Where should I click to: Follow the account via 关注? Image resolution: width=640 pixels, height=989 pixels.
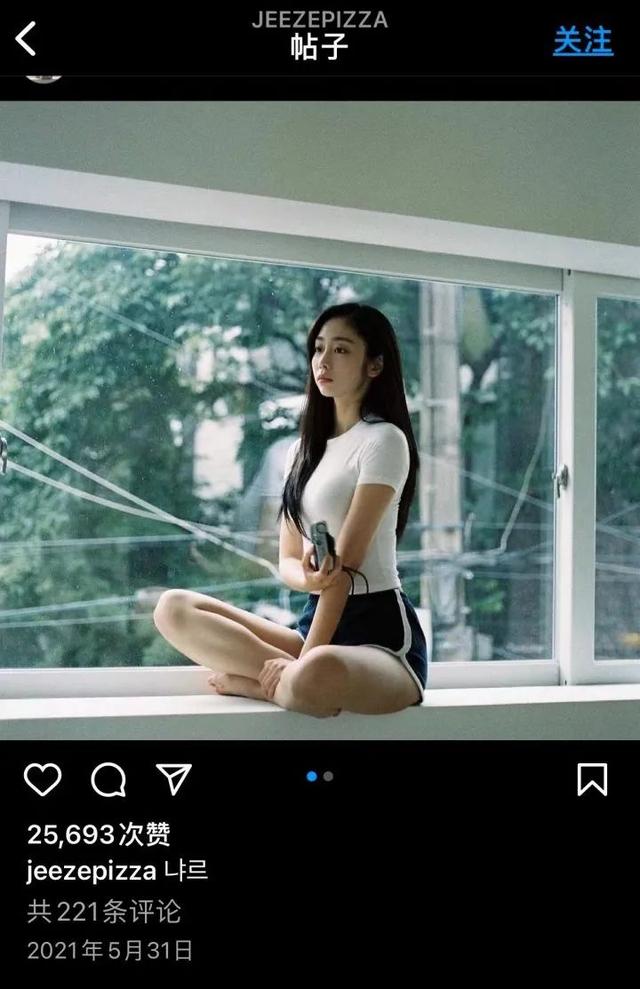[582, 40]
